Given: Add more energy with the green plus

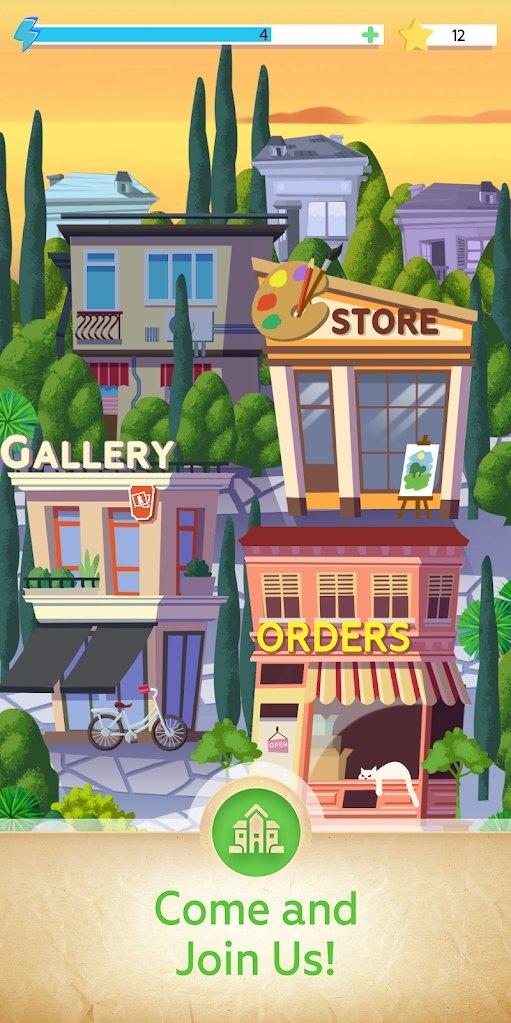Looking at the screenshot, I should coord(370,35).
